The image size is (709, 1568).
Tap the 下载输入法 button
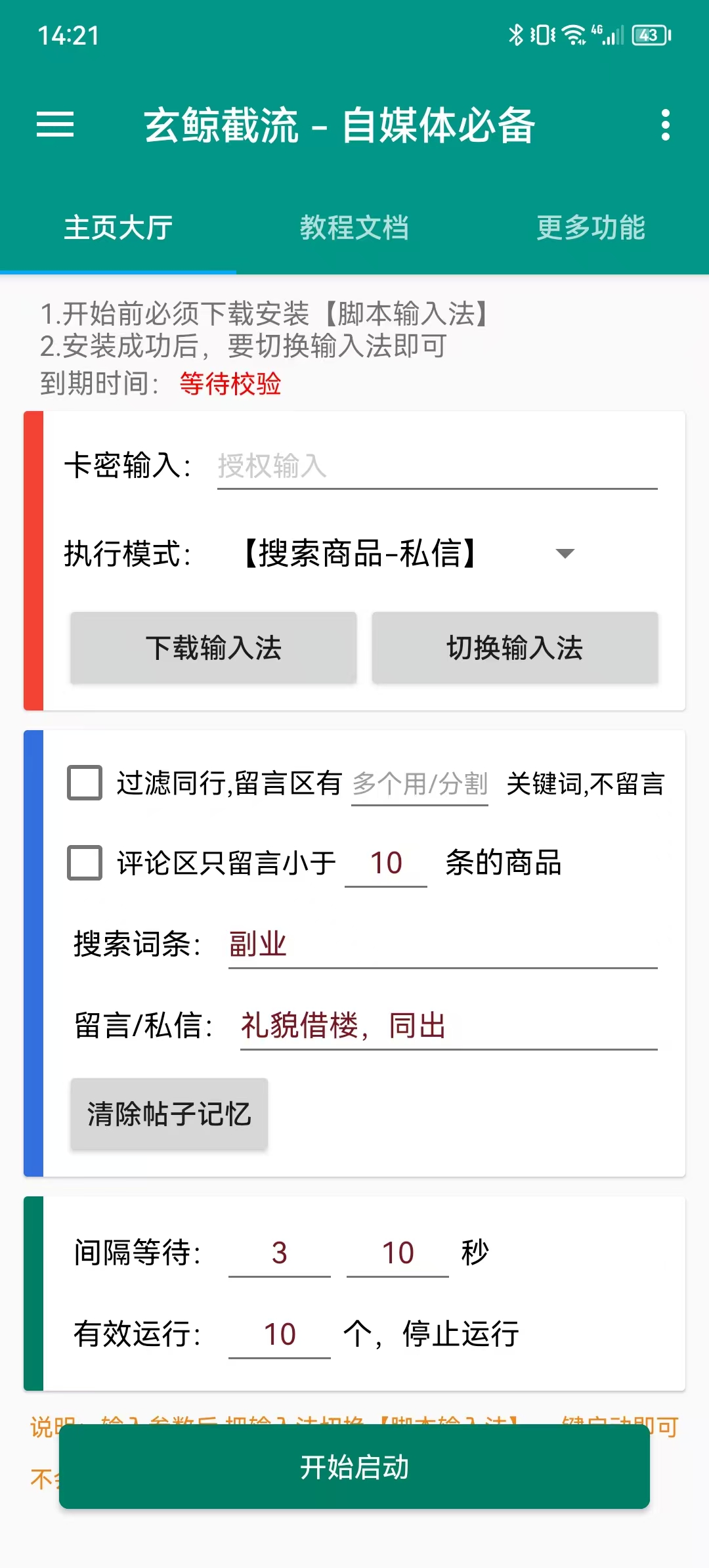[x=213, y=648]
